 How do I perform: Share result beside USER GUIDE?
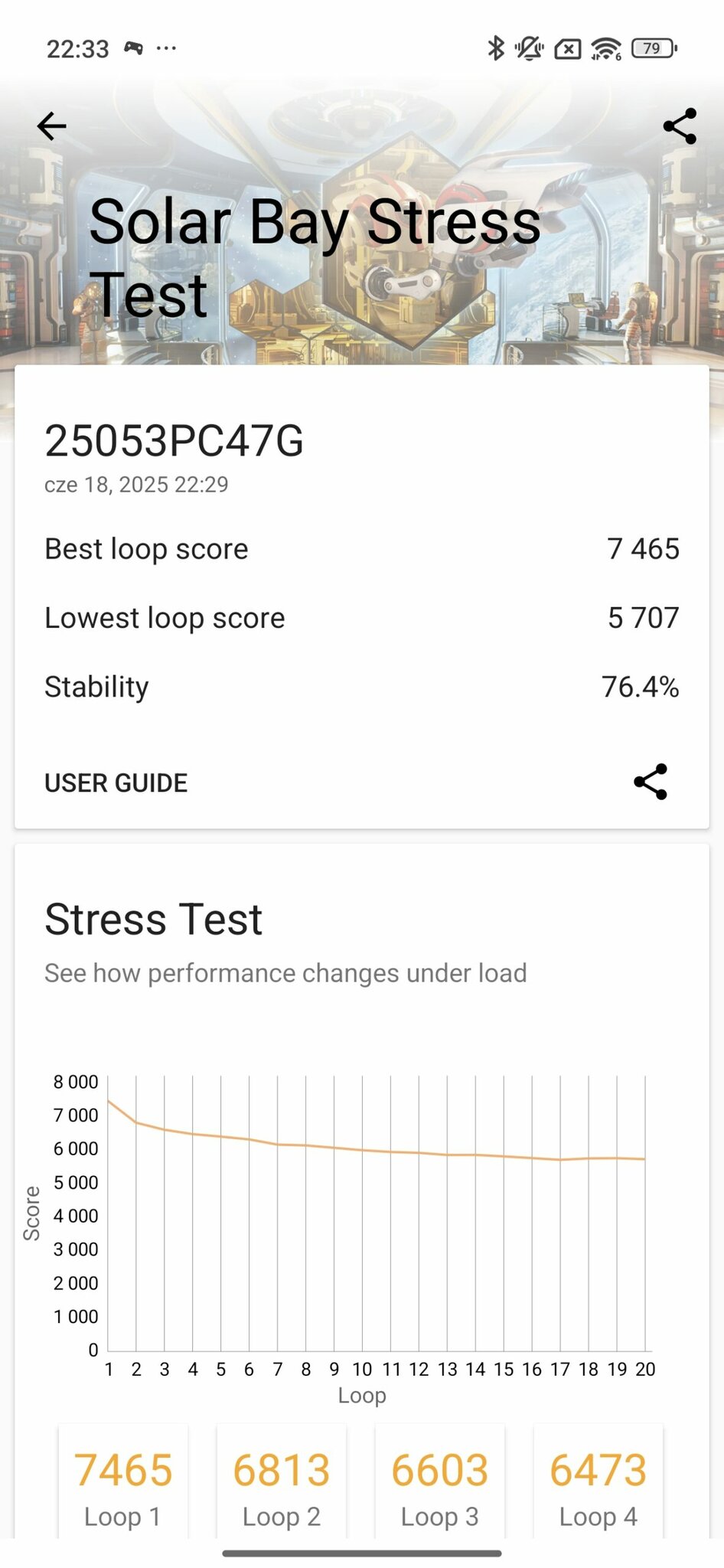[651, 782]
